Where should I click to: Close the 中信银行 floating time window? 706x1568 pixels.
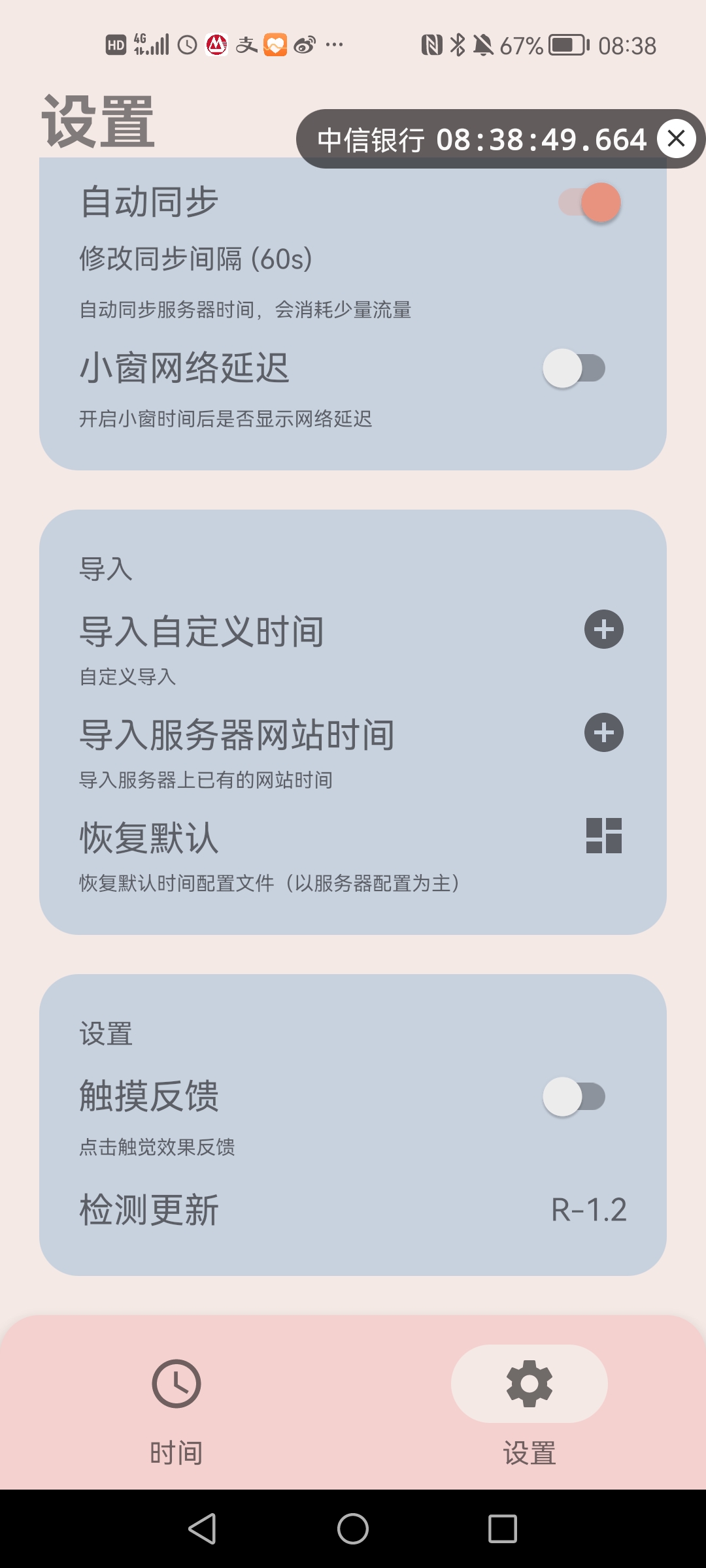pyautogui.click(x=676, y=139)
